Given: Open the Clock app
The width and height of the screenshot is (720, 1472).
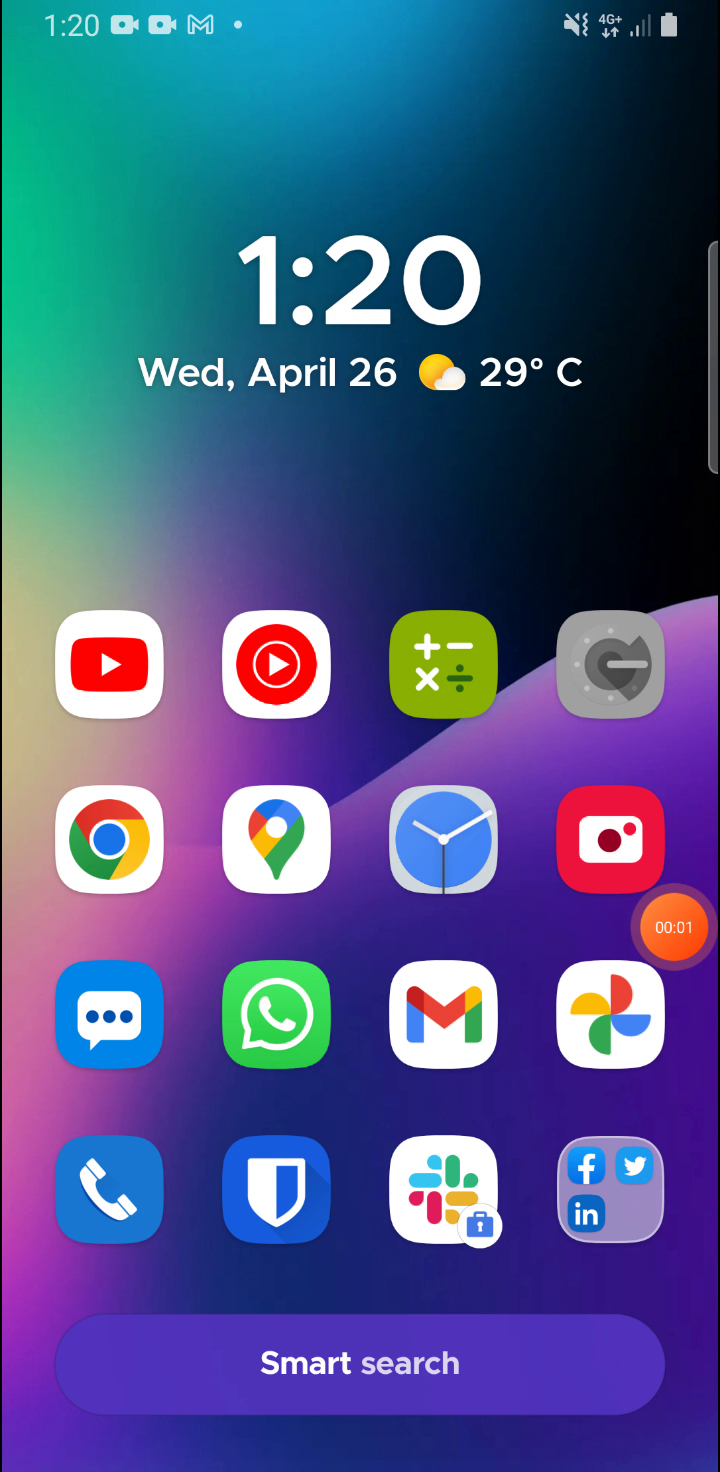Looking at the screenshot, I should 443,839.
